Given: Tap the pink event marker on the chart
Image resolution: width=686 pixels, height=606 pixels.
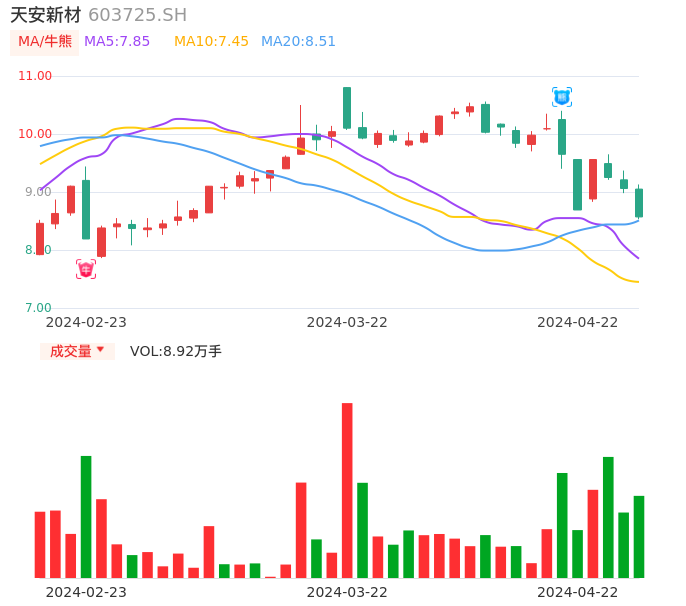Looking at the screenshot, I should point(86,269).
